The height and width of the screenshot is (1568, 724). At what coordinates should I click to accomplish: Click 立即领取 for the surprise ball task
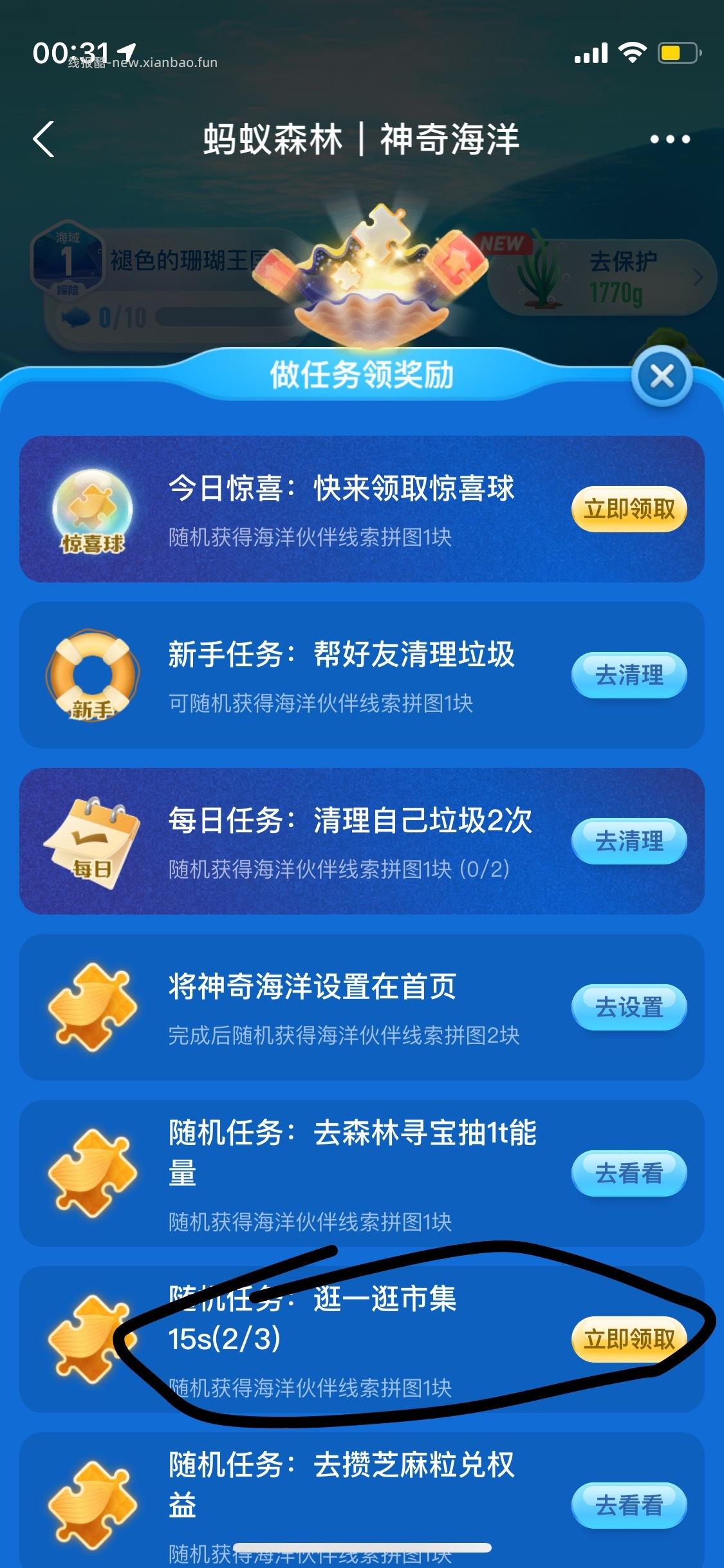(629, 509)
